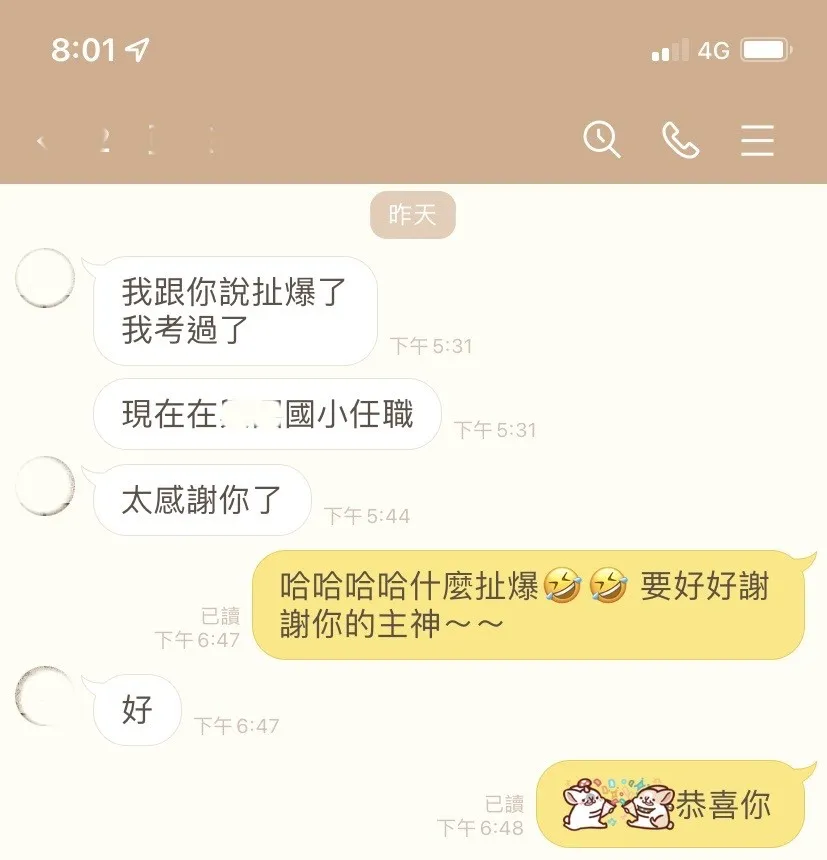Tap the avatar beside the 太感謝你了 message

[45, 486]
